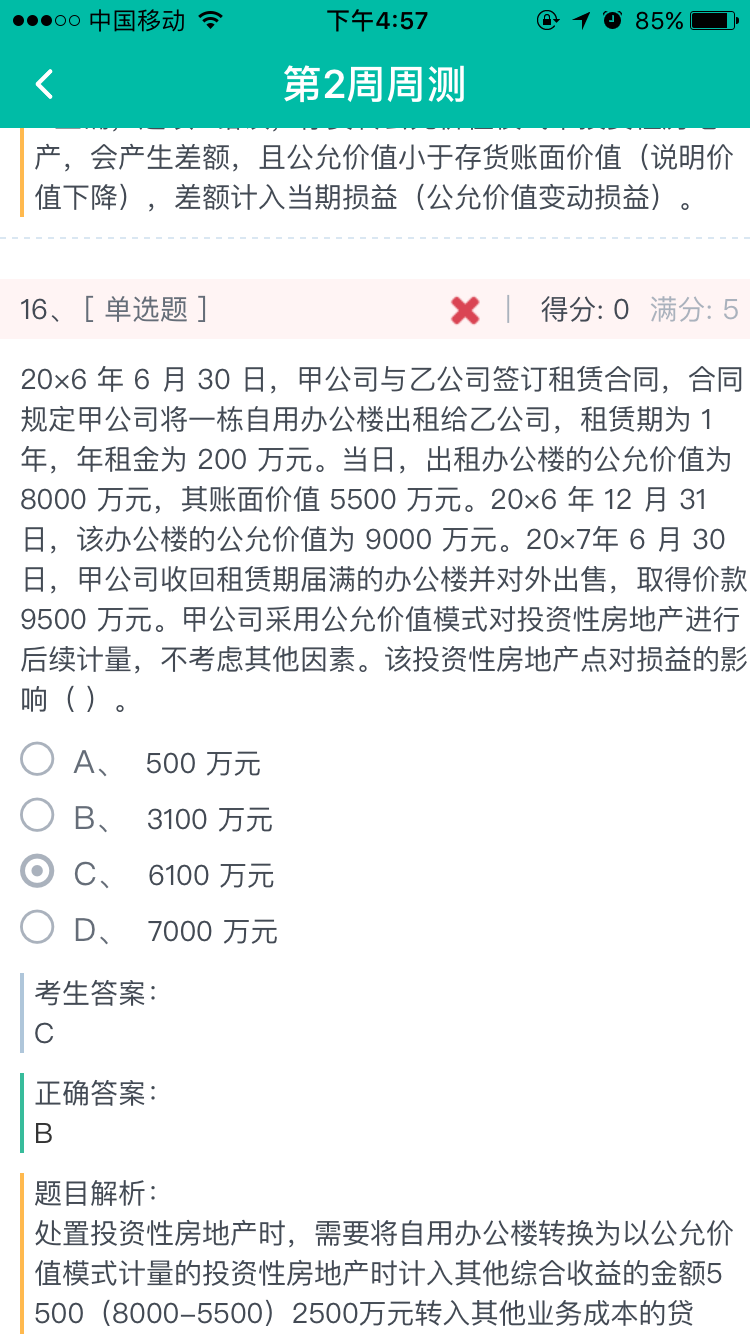Go back from the 第2周周测 page
Viewport: 750px width, 1334px height.
coord(44,84)
